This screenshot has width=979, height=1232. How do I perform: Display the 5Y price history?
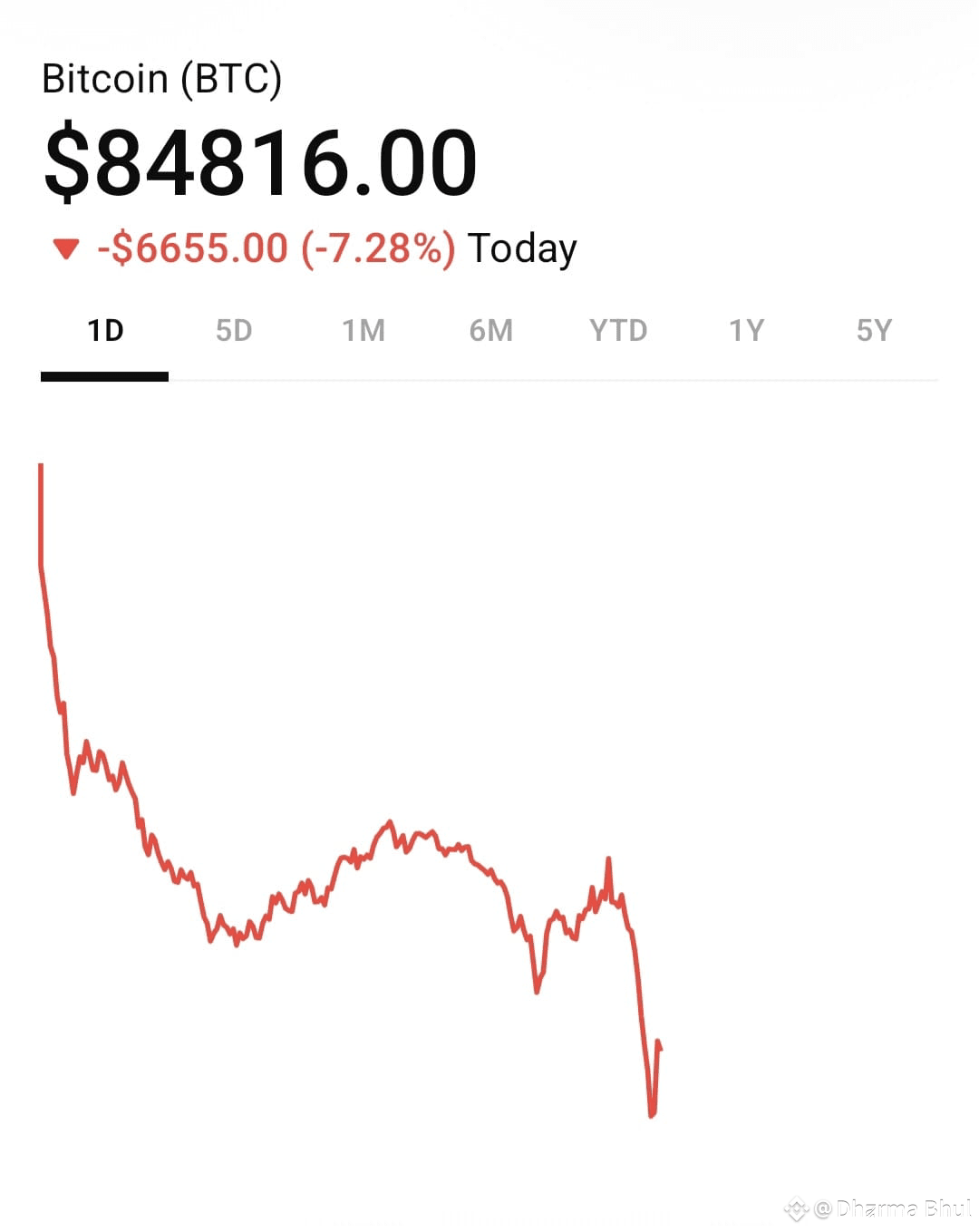(874, 331)
